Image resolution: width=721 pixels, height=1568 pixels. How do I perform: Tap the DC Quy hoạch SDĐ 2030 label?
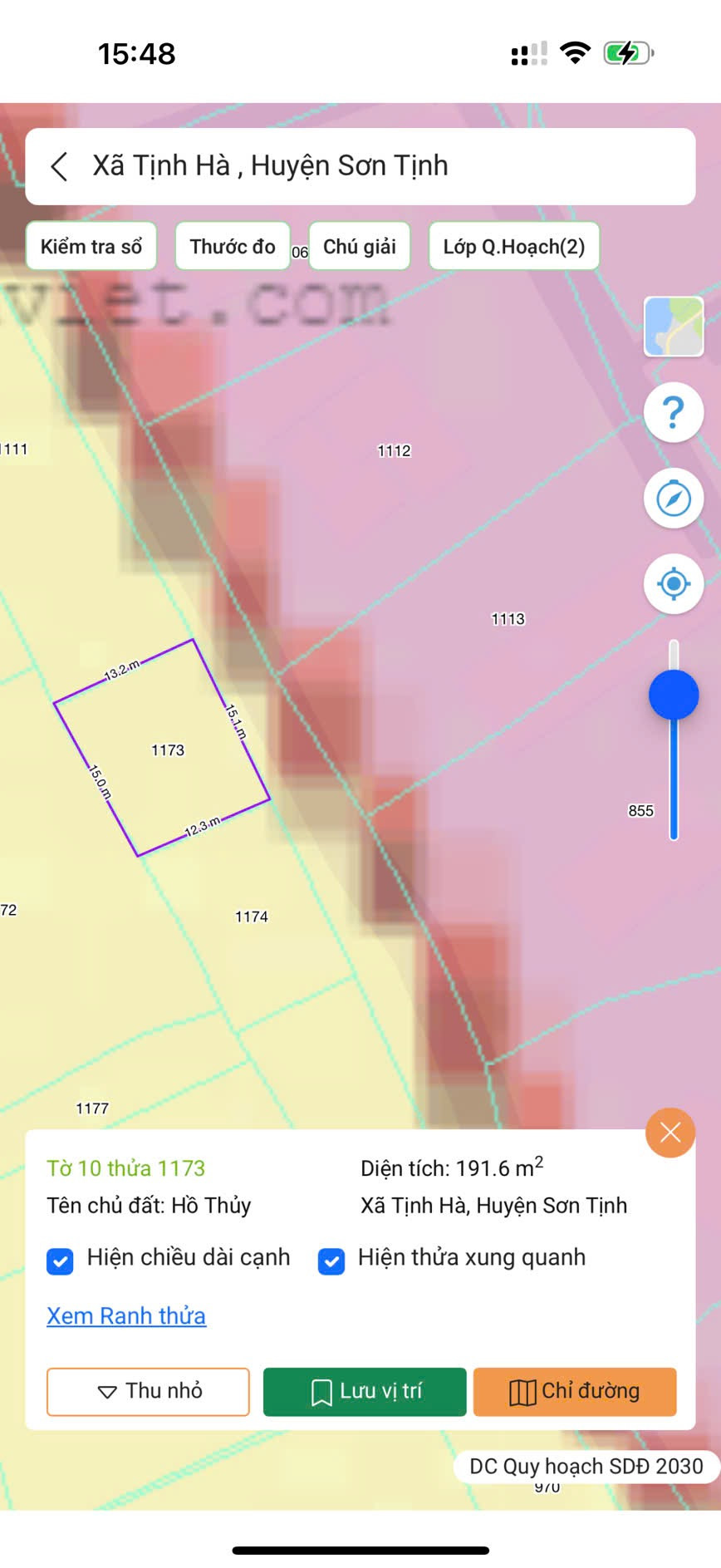pos(586,1467)
